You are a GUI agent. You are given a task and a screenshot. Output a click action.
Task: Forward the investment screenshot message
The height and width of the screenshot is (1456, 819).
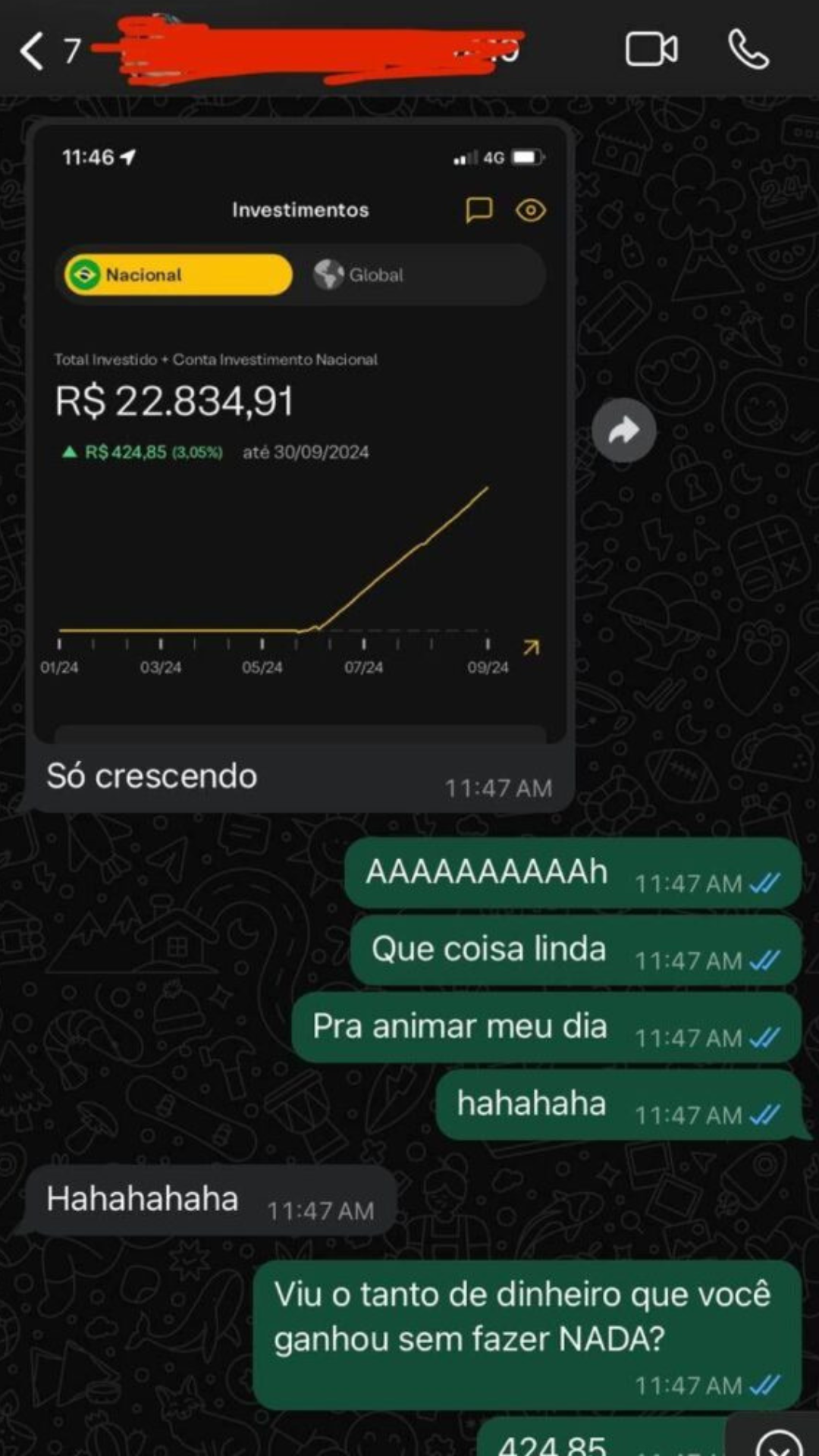(x=623, y=431)
